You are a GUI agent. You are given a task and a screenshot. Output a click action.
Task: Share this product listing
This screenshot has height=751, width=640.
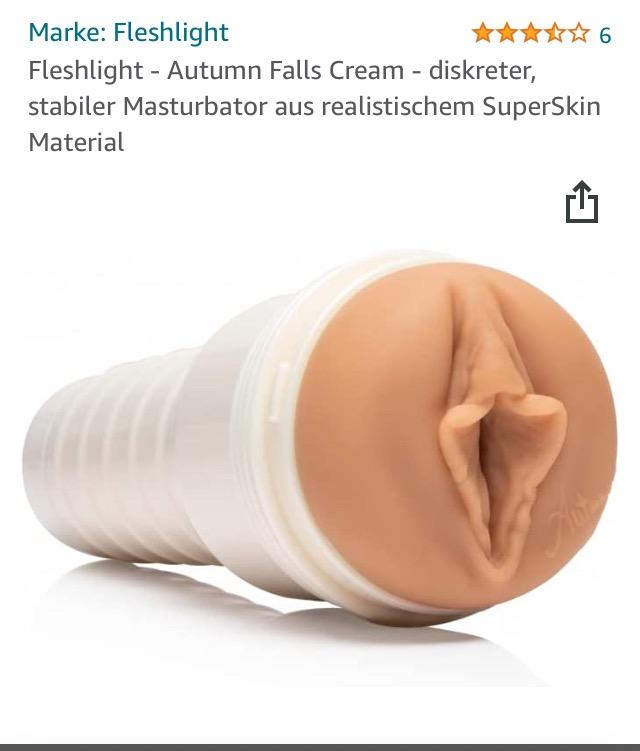point(581,203)
